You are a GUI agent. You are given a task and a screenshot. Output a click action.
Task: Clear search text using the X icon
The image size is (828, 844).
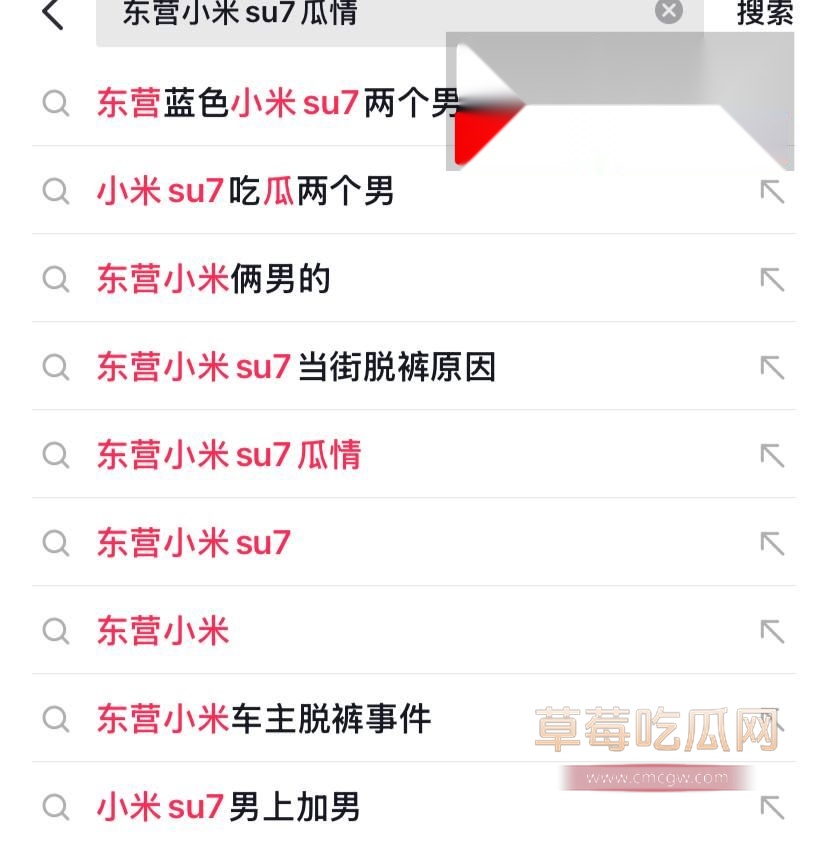[x=667, y=11]
